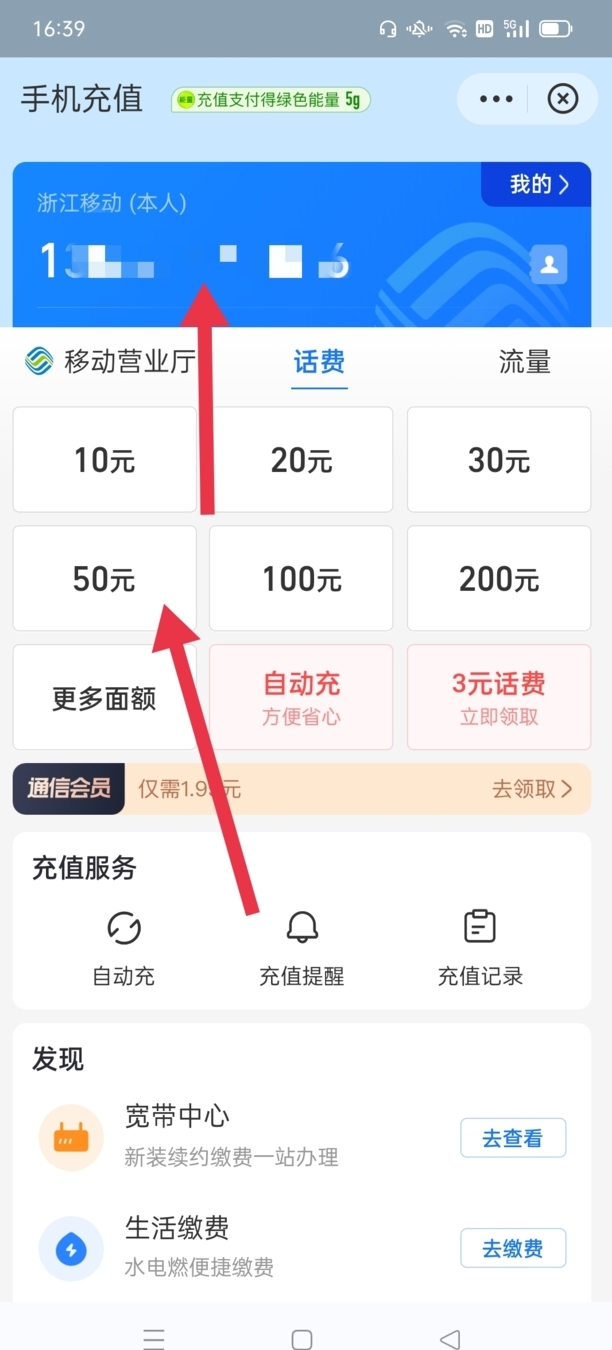Choose the 100元 amount
Screen dimensions: 612x1350
coord(301,579)
